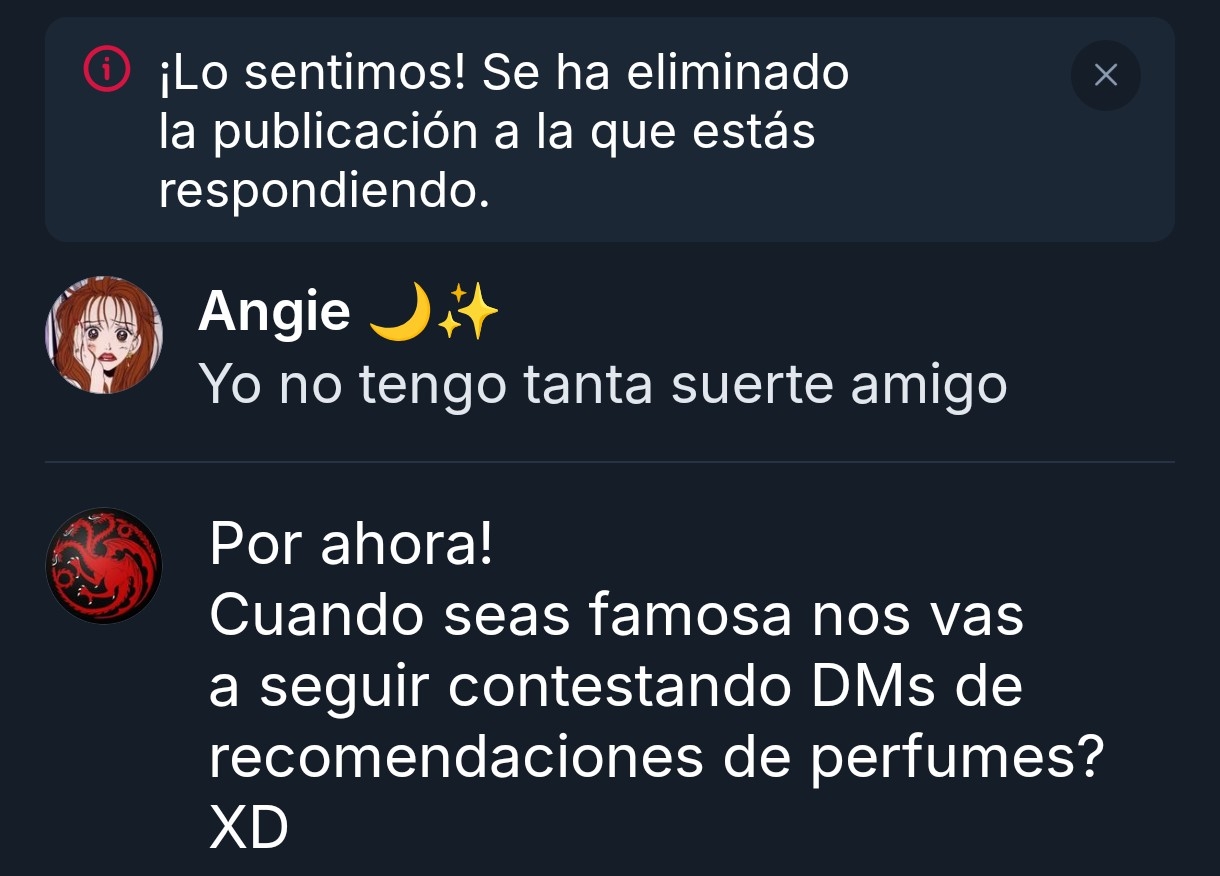The image size is (1220, 876).
Task: Tap the reply text starting "Por ahora!"
Action: [655, 687]
